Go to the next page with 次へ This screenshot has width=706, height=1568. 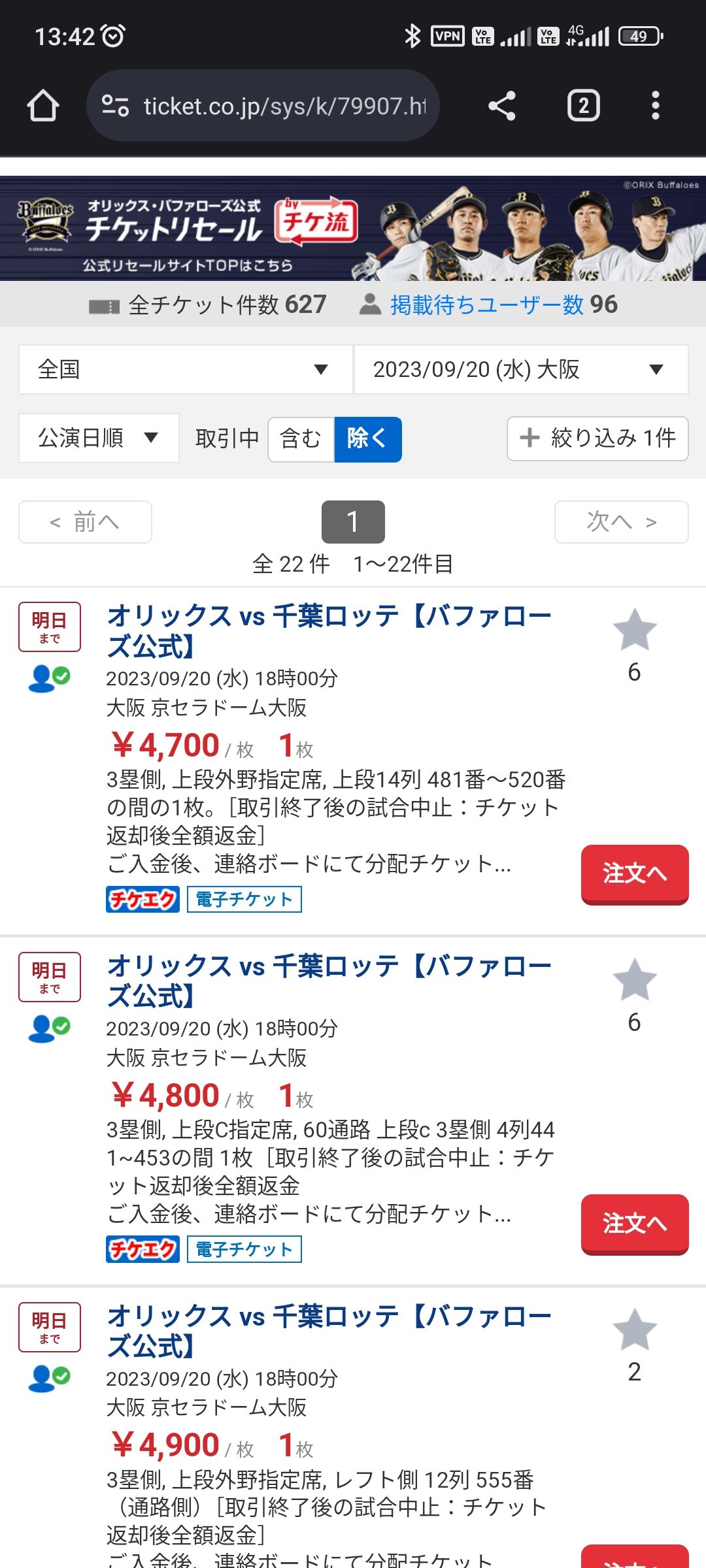(622, 522)
